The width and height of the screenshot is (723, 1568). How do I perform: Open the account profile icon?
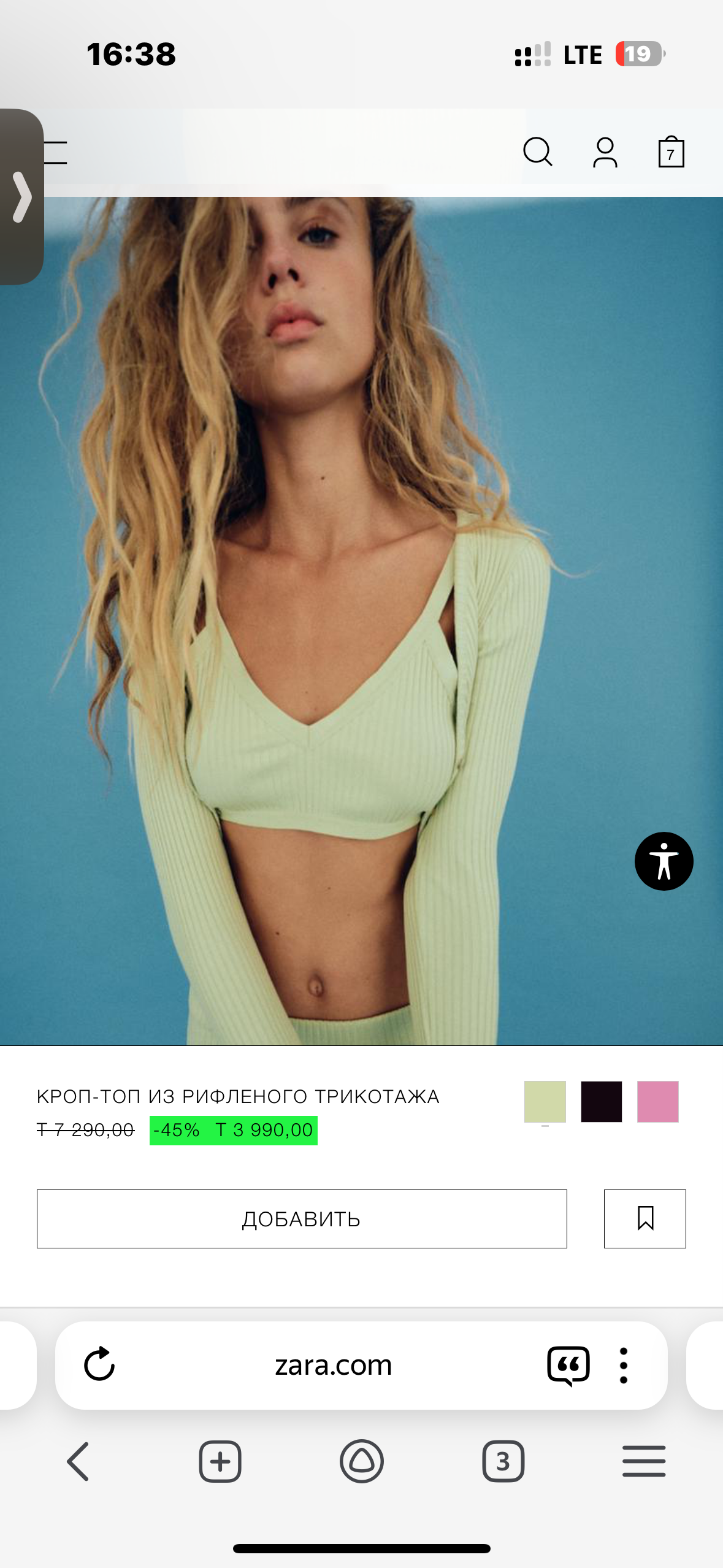pyautogui.click(x=605, y=152)
